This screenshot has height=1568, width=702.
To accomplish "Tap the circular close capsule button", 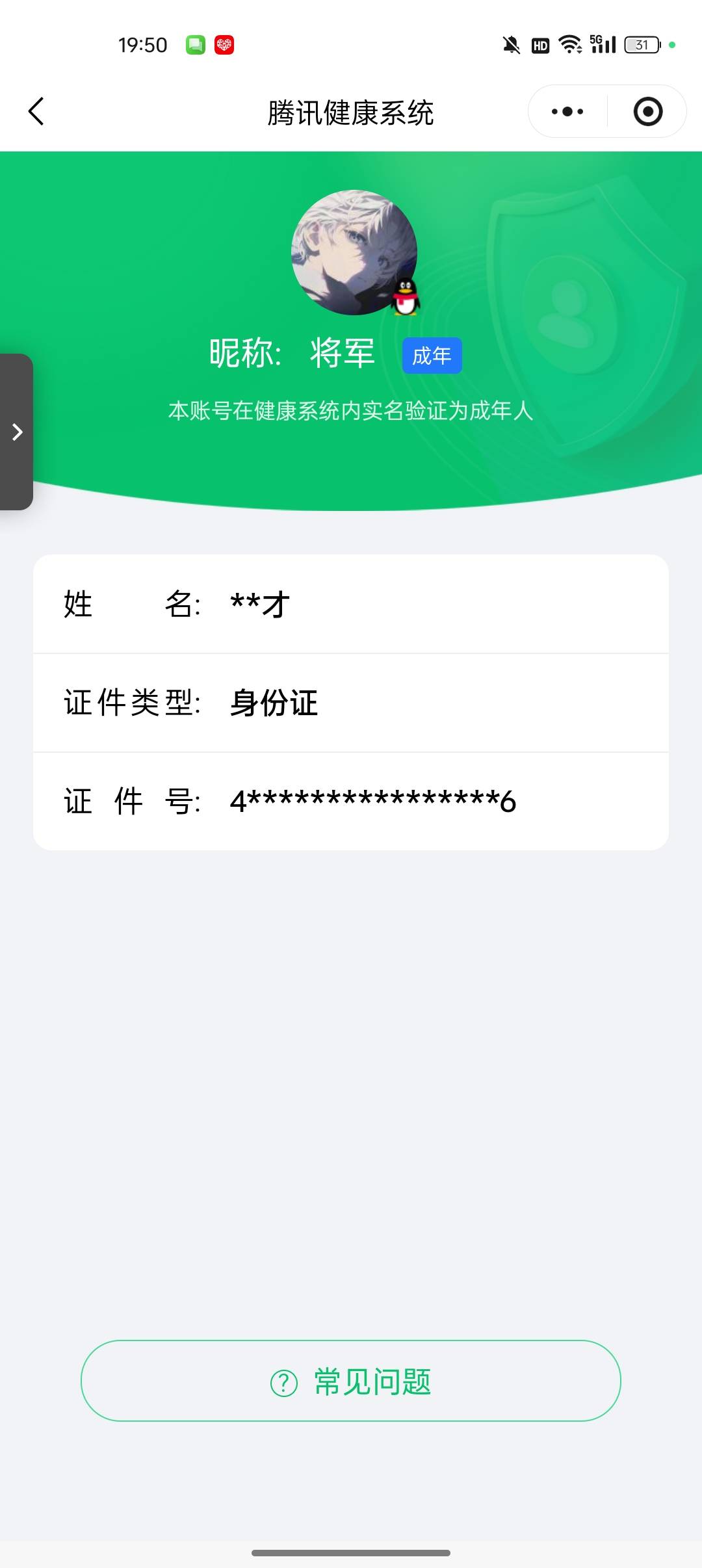I will [x=647, y=111].
